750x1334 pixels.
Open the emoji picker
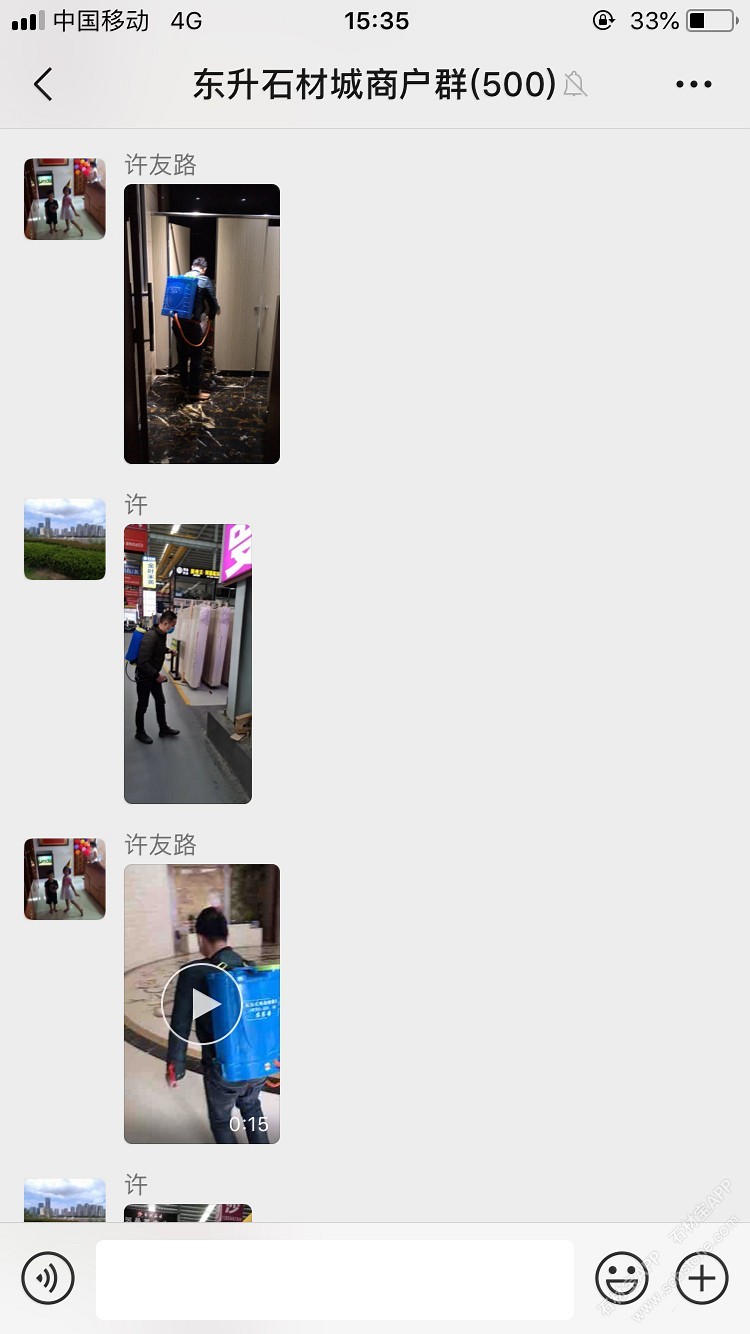pyautogui.click(x=621, y=1278)
